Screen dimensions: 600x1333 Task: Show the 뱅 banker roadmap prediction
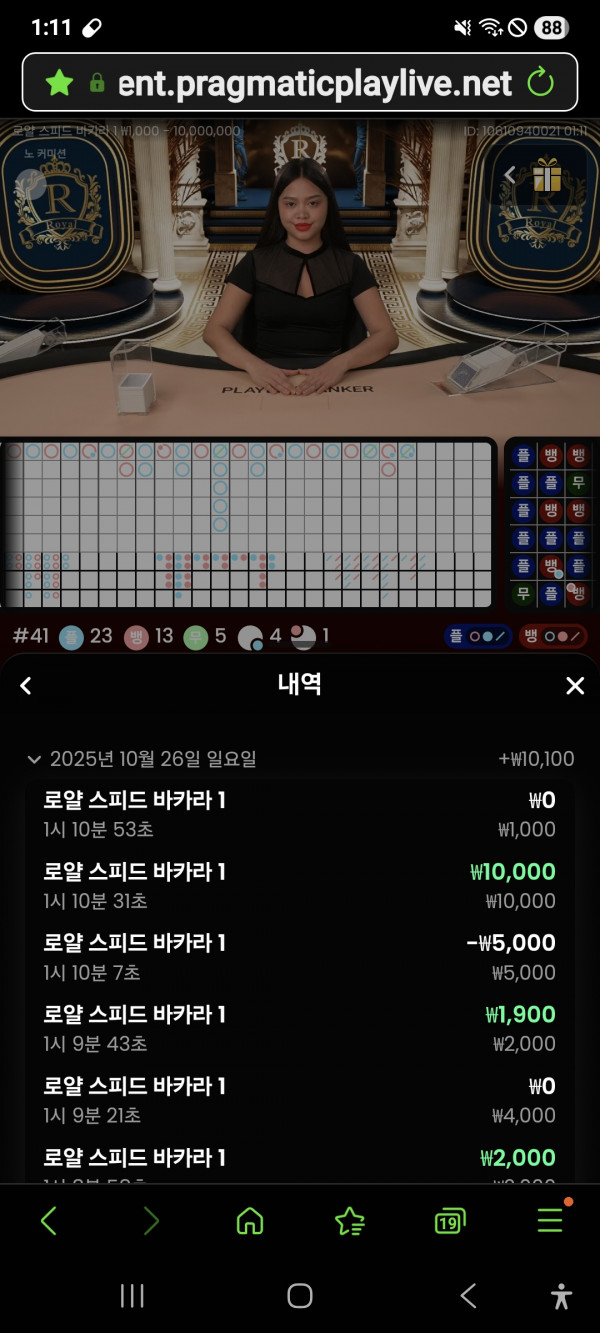(x=552, y=636)
